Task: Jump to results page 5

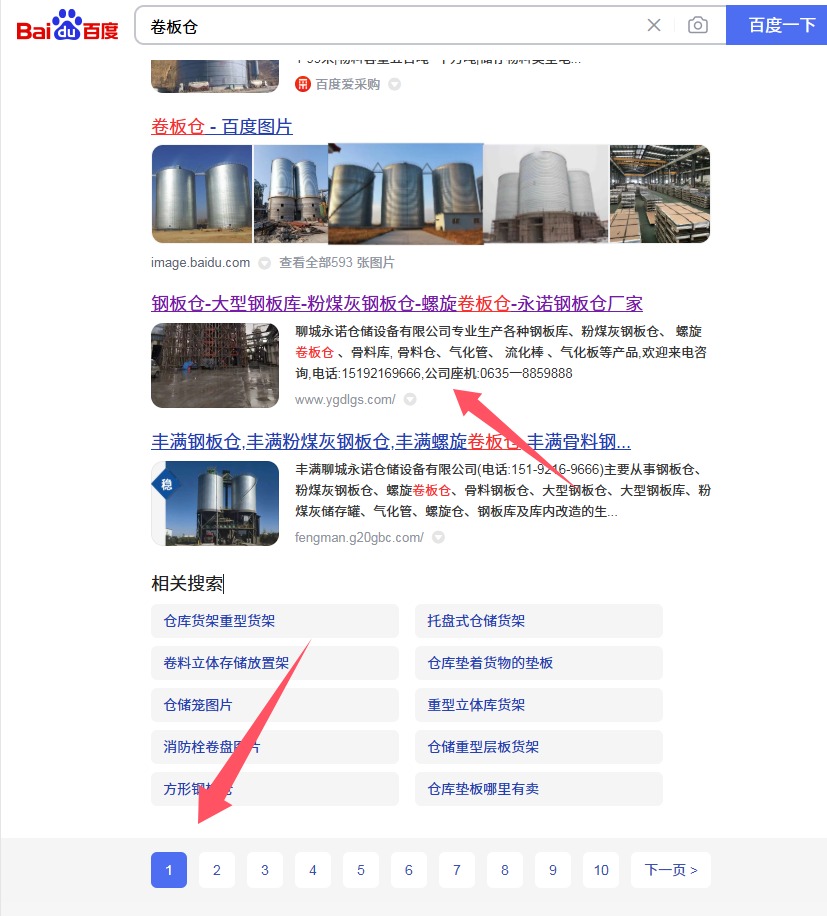Action: pos(361,870)
